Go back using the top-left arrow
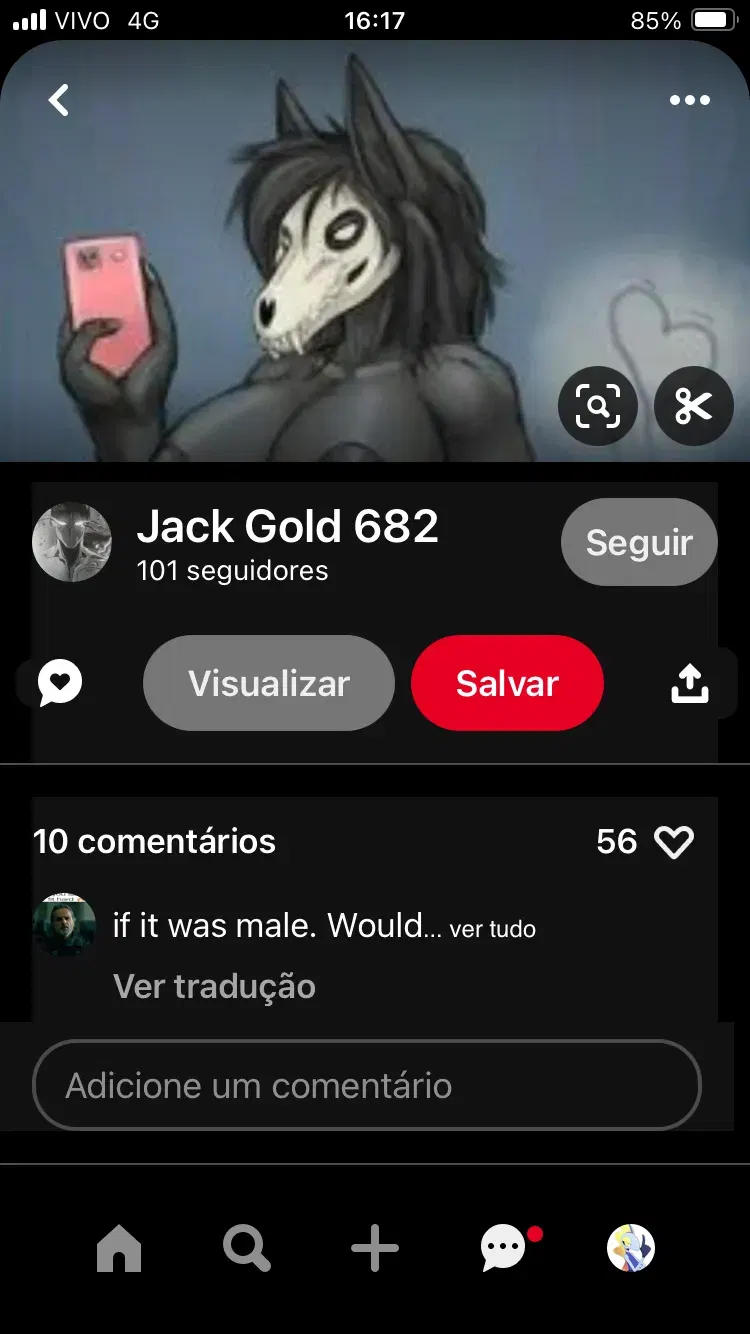 (59, 100)
